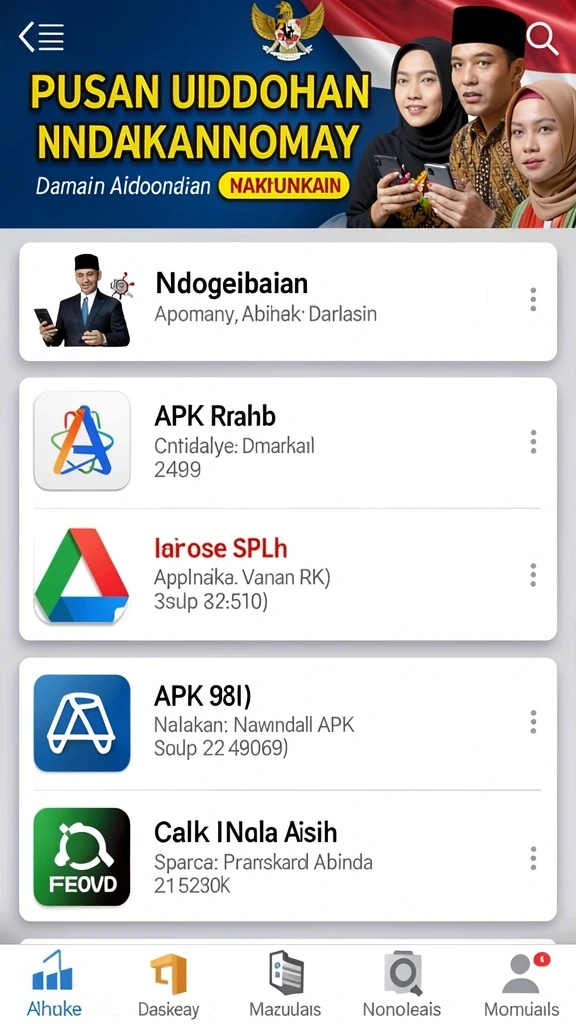Open the APK 98I) app entry

(x=288, y=724)
